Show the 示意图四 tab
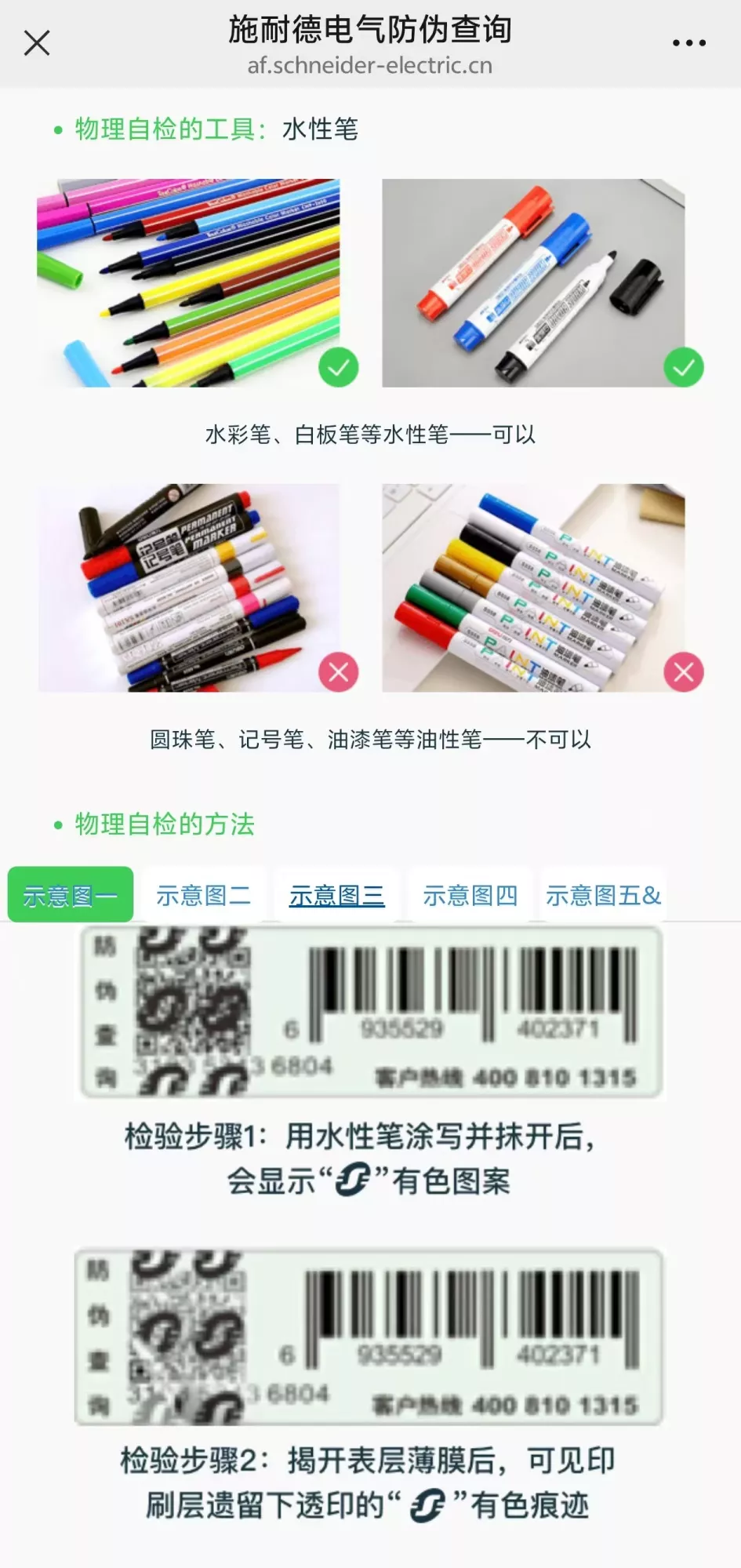Image resolution: width=741 pixels, height=1568 pixels. pyautogui.click(x=470, y=895)
